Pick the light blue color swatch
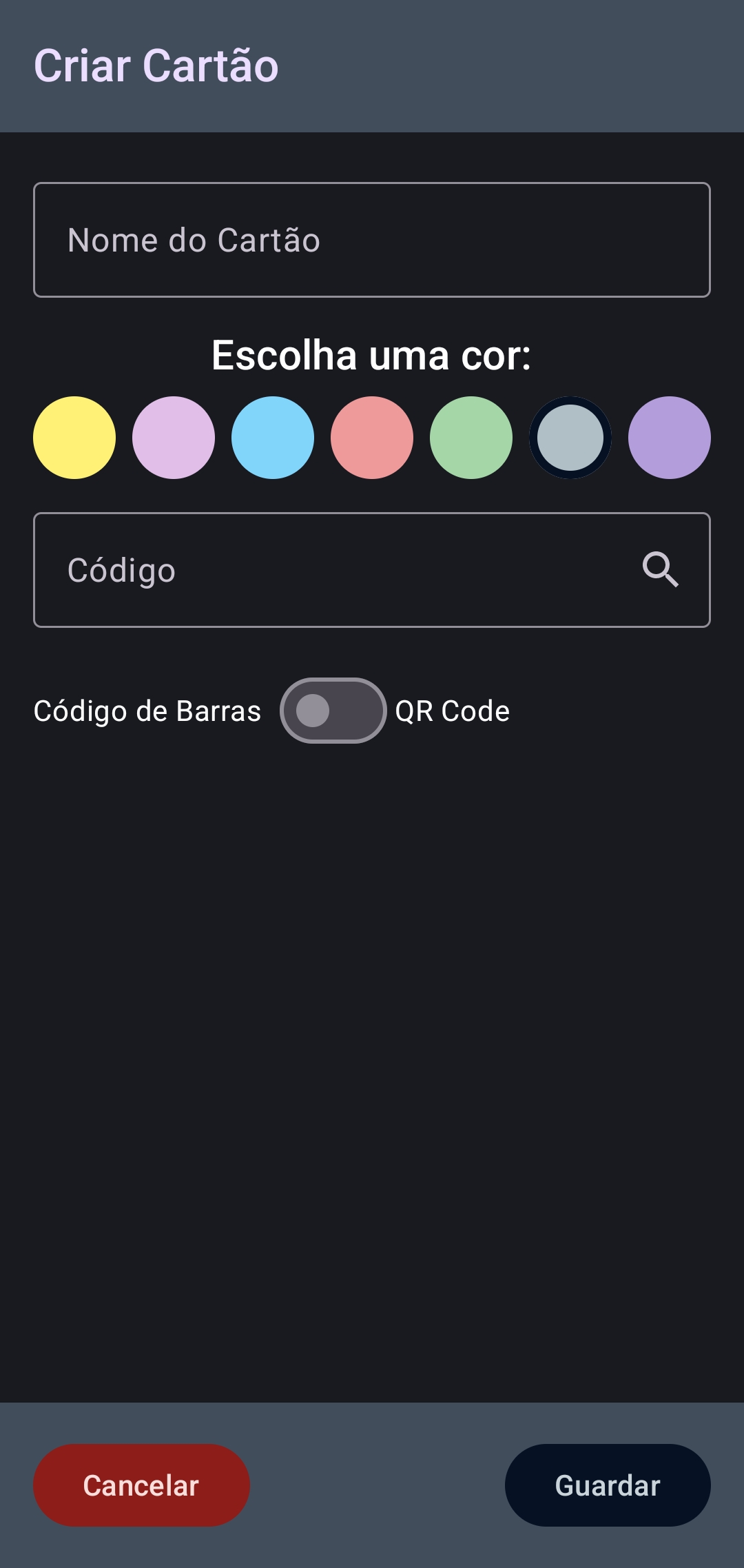744x1568 pixels. pyautogui.click(x=273, y=438)
